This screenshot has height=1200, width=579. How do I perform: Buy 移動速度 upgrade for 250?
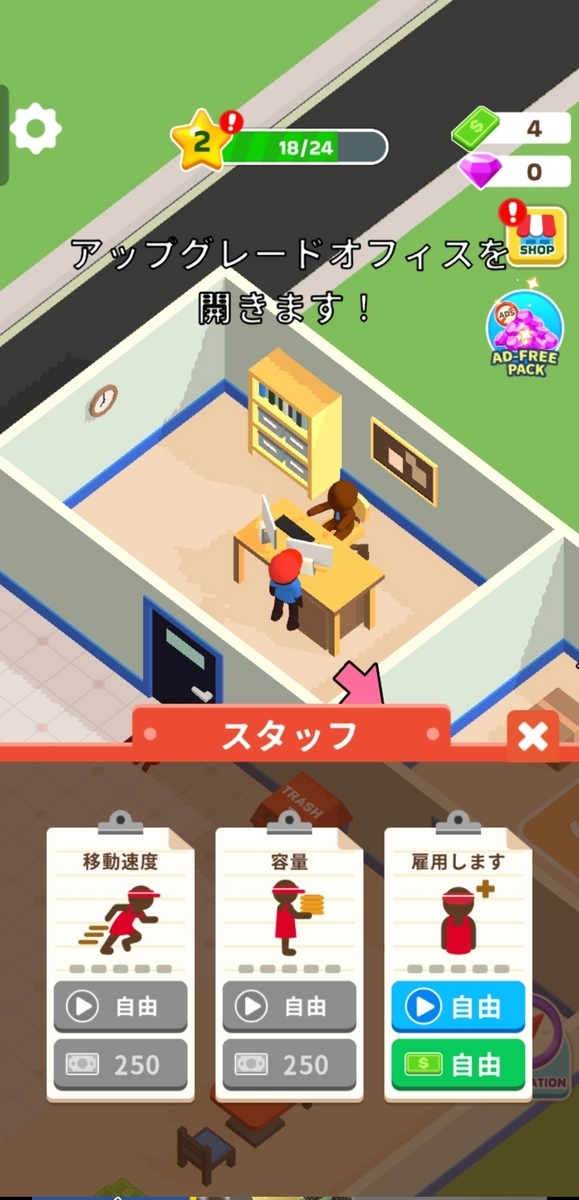pos(120,1065)
